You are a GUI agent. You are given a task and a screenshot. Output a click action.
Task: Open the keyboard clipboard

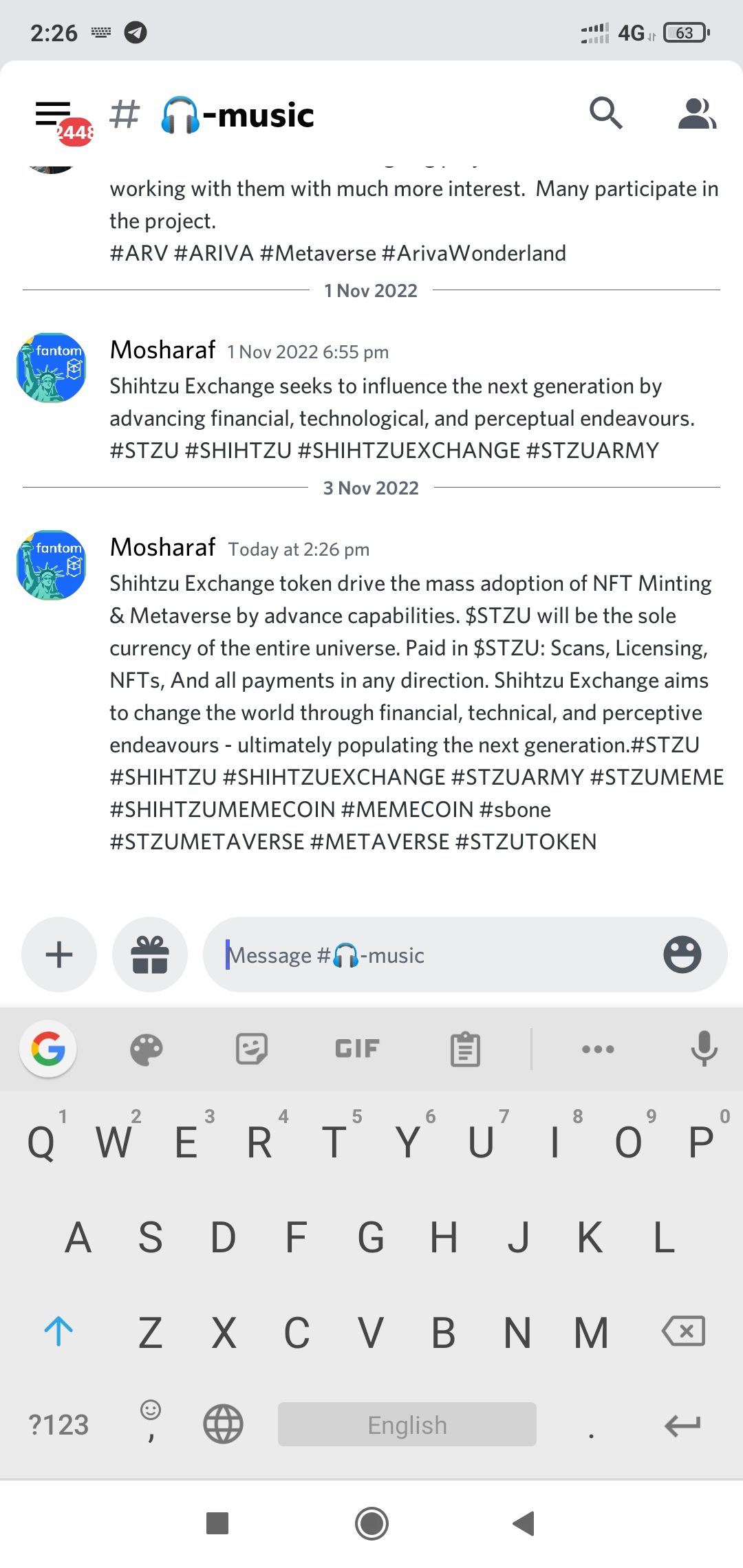click(x=465, y=1049)
